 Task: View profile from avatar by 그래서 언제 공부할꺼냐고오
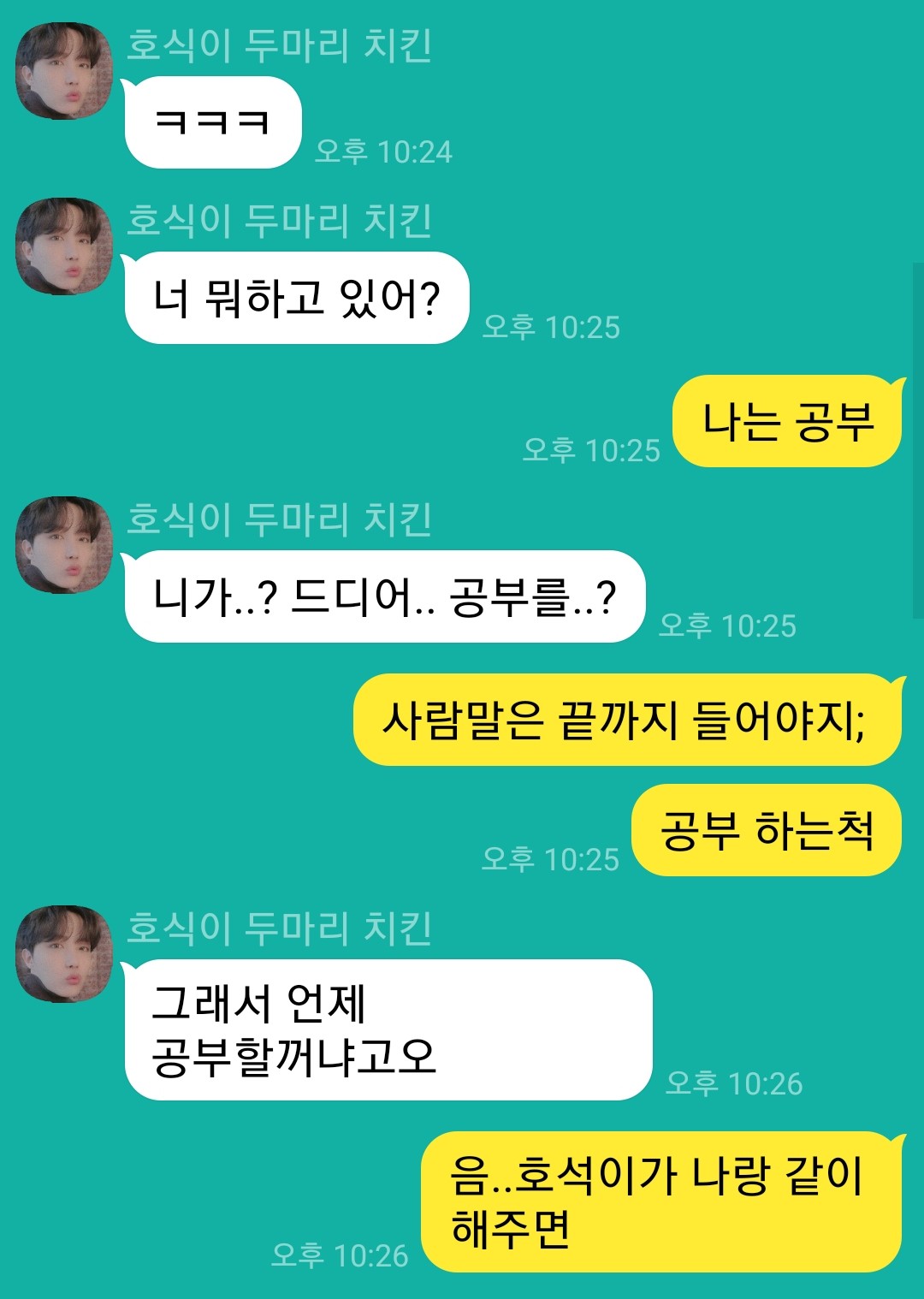pos(64,954)
